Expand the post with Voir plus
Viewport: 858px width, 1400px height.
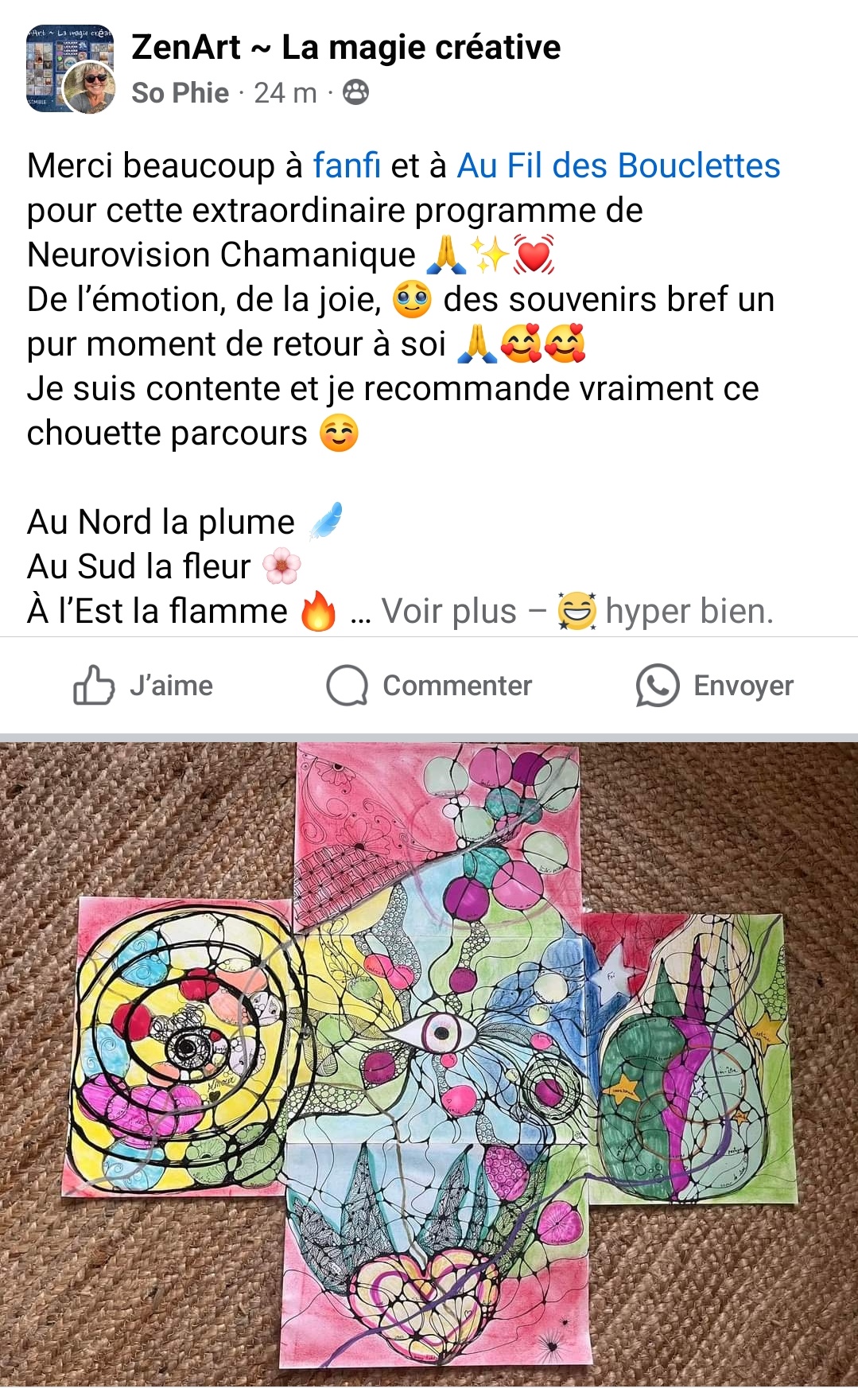[448, 612]
